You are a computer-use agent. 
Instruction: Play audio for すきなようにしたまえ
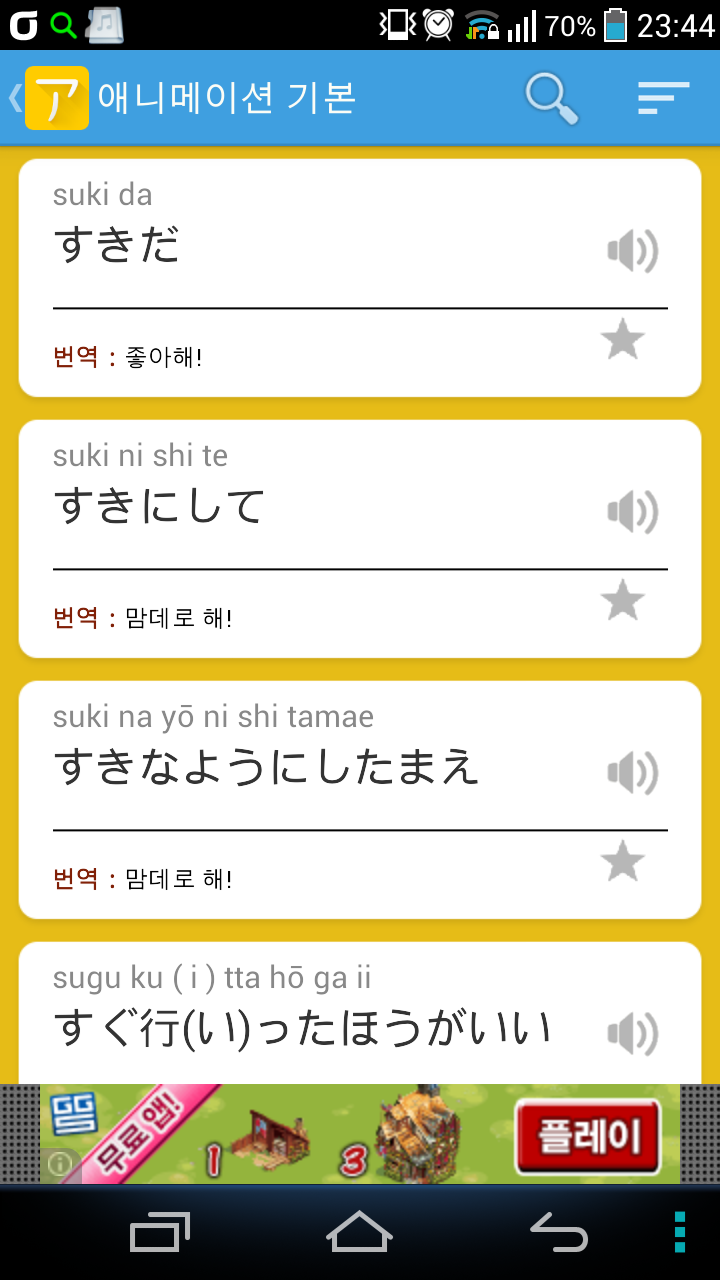pyautogui.click(x=633, y=773)
